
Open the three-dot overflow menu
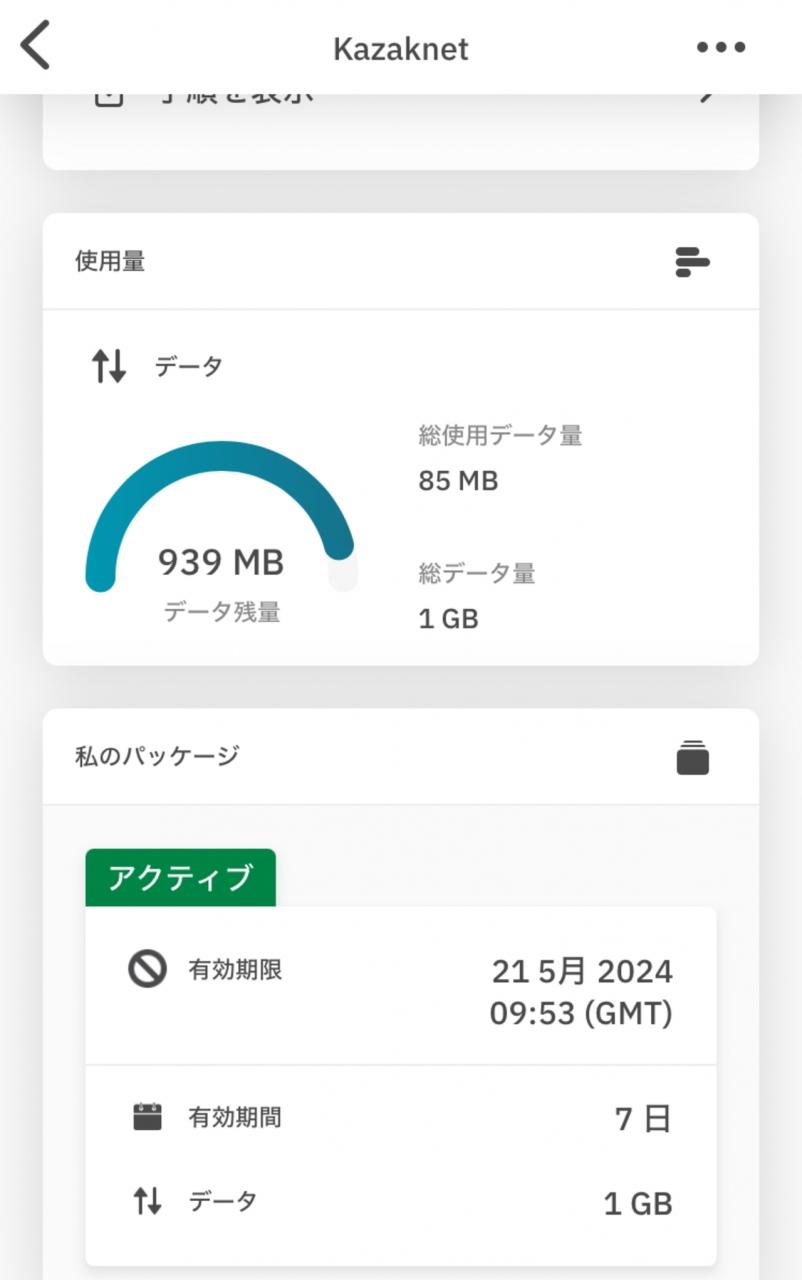(721, 47)
